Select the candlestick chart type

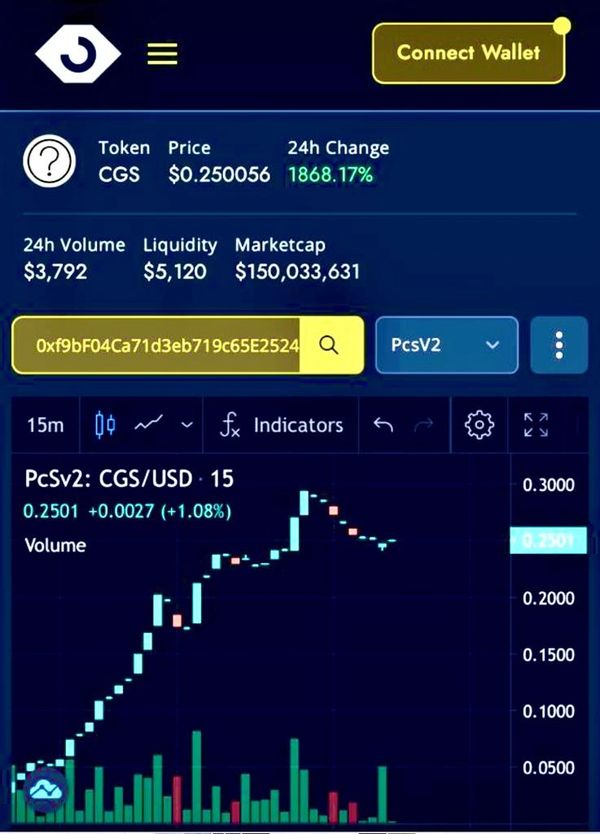tap(105, 425)
